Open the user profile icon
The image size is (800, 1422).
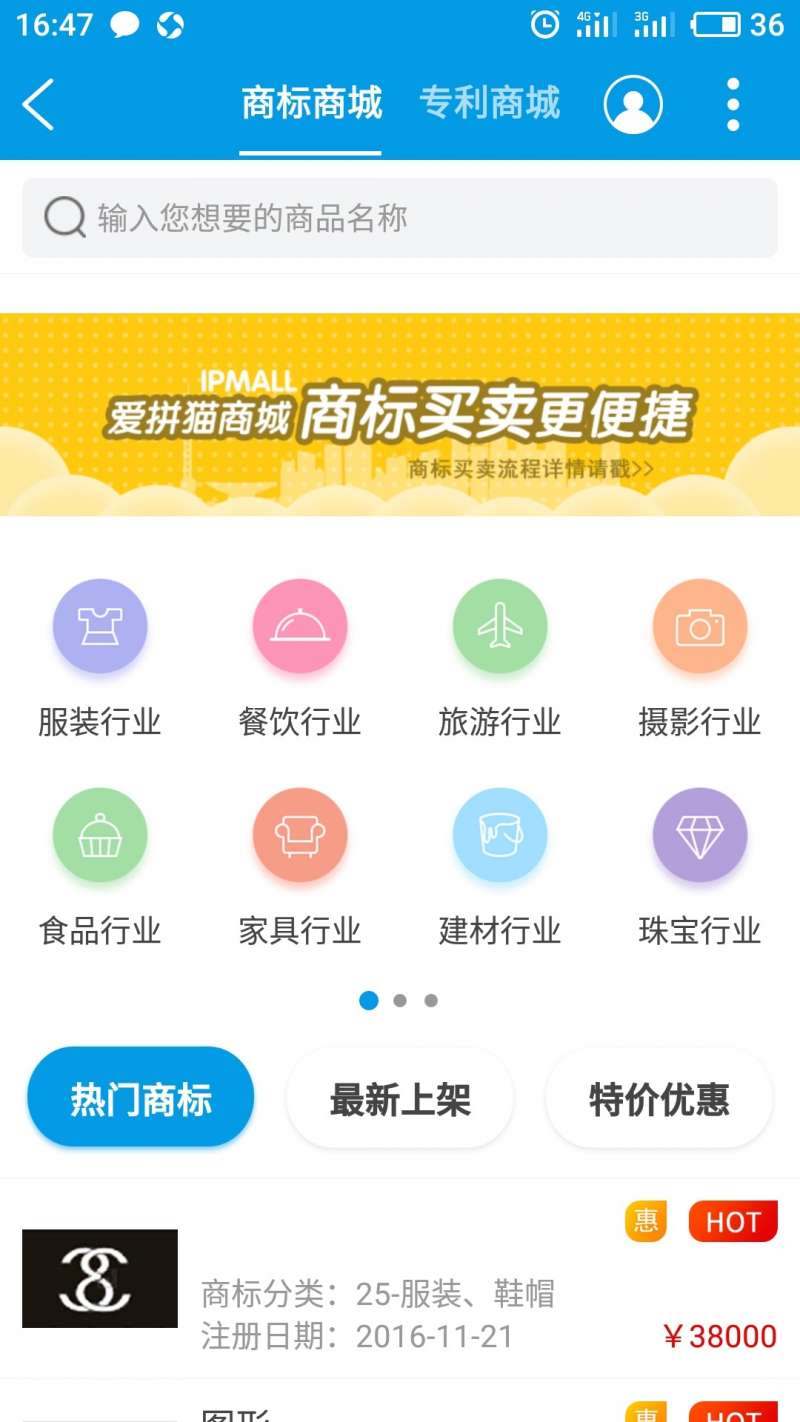coord(633,104)
